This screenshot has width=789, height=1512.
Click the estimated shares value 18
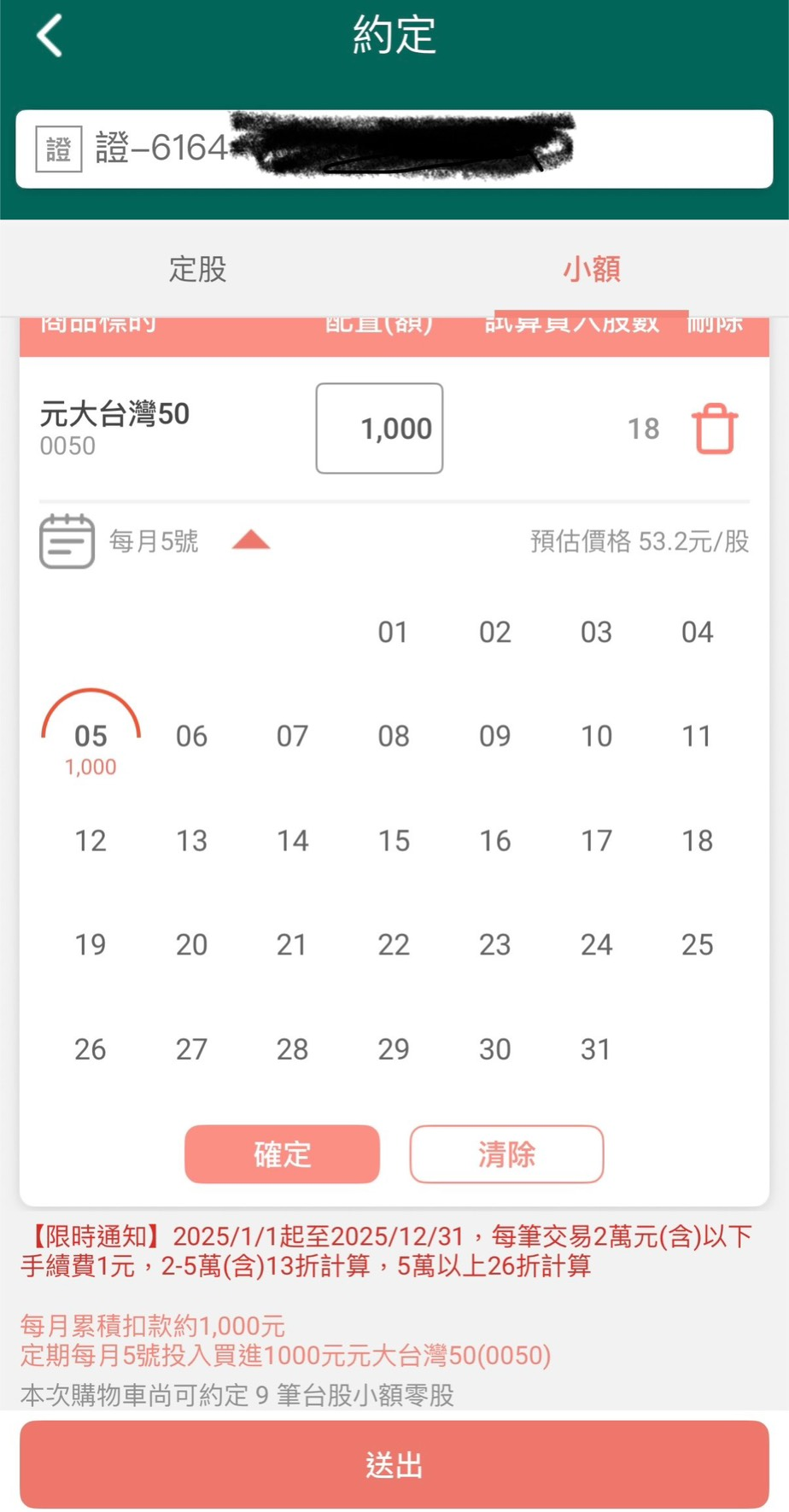[x=645, y=429]
